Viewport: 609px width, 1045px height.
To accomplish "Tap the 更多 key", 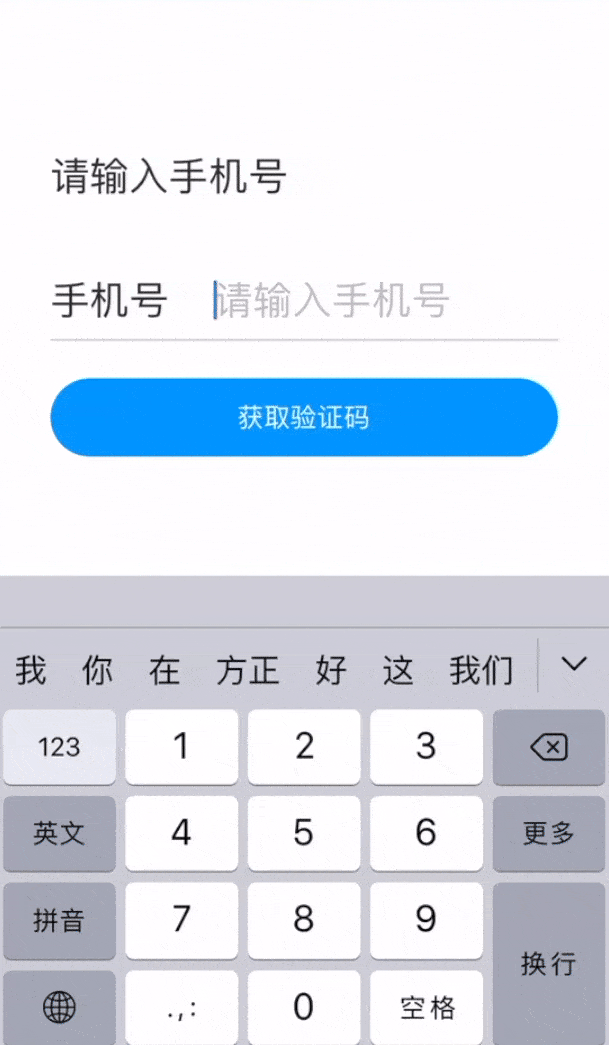I will 548,833.
